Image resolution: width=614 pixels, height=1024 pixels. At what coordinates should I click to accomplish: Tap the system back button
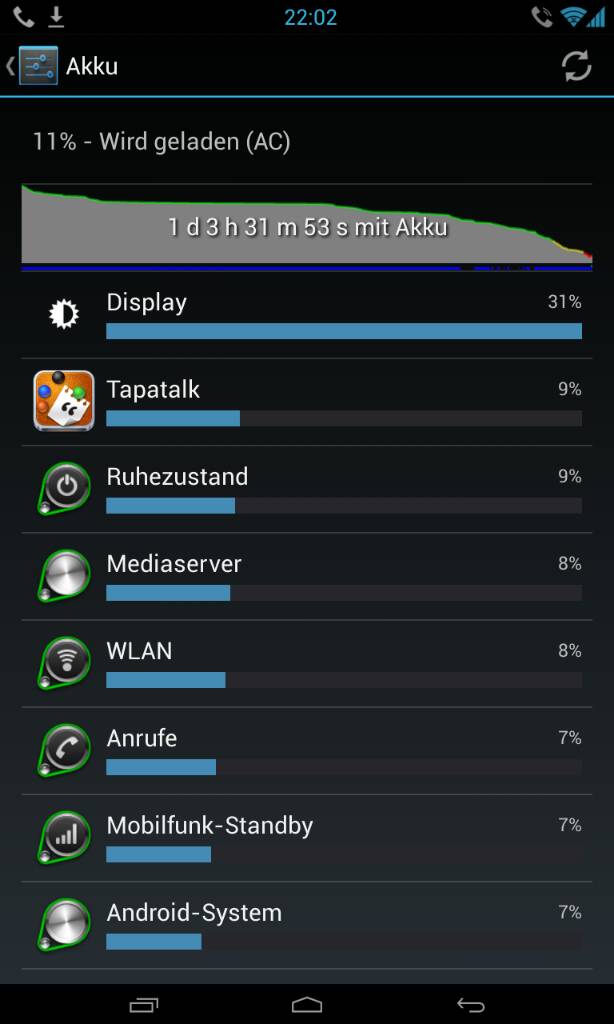click(470, 1003)
